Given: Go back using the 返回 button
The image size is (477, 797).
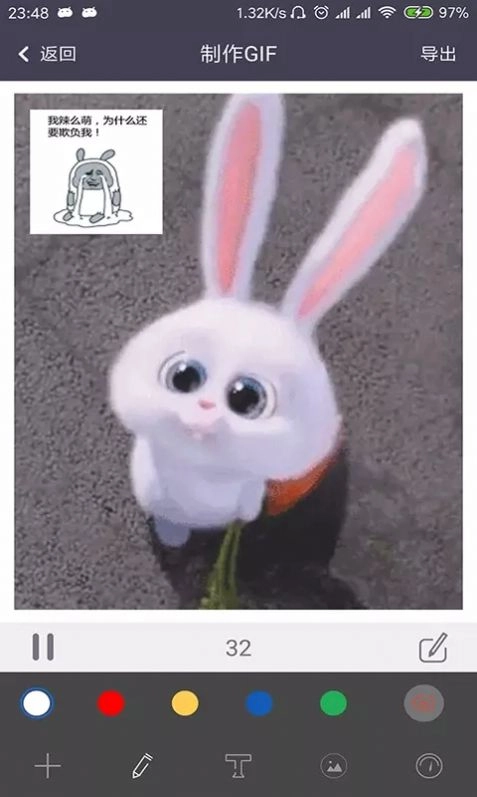Looking at the screenshot, I should coord(47,54).
